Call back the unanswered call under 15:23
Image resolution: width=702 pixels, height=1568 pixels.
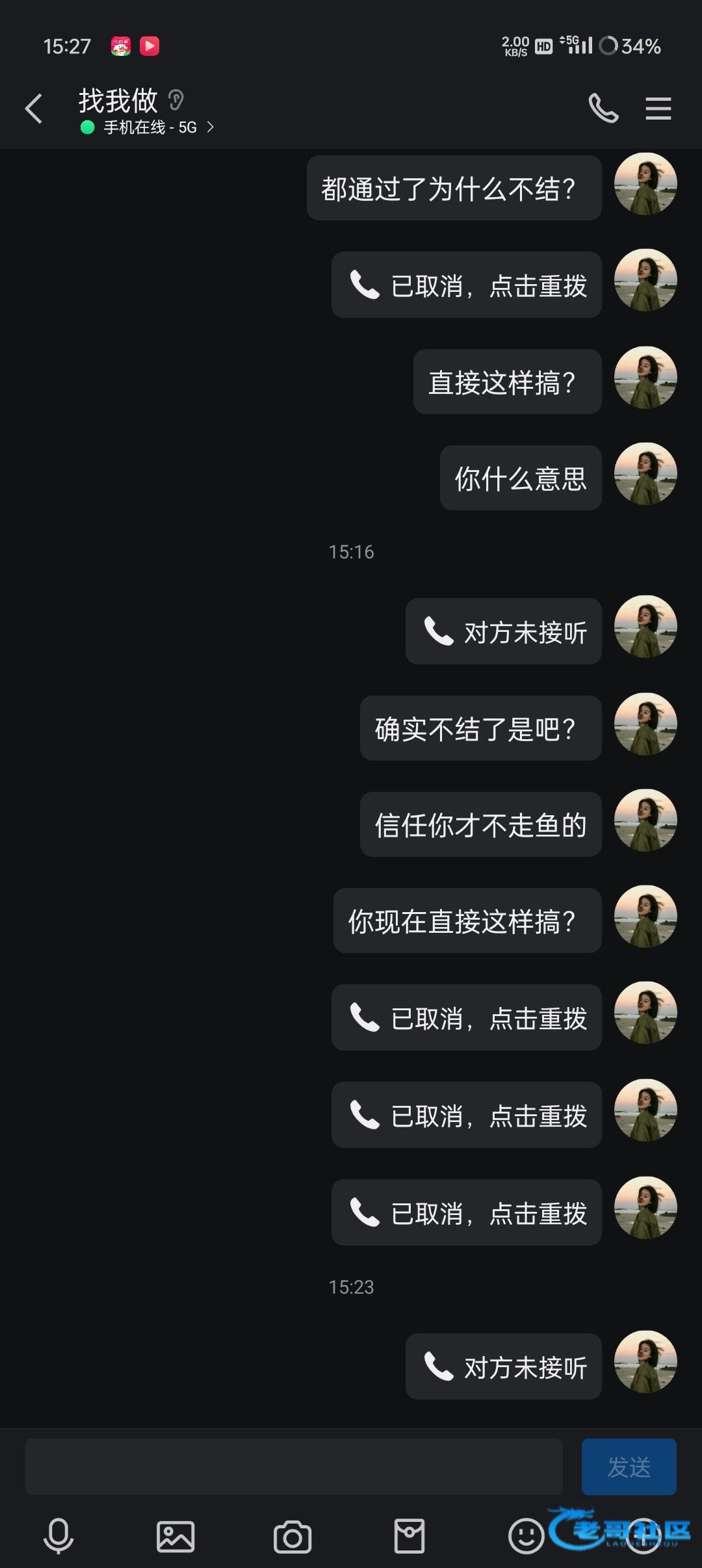click(x=503, y=1366)
